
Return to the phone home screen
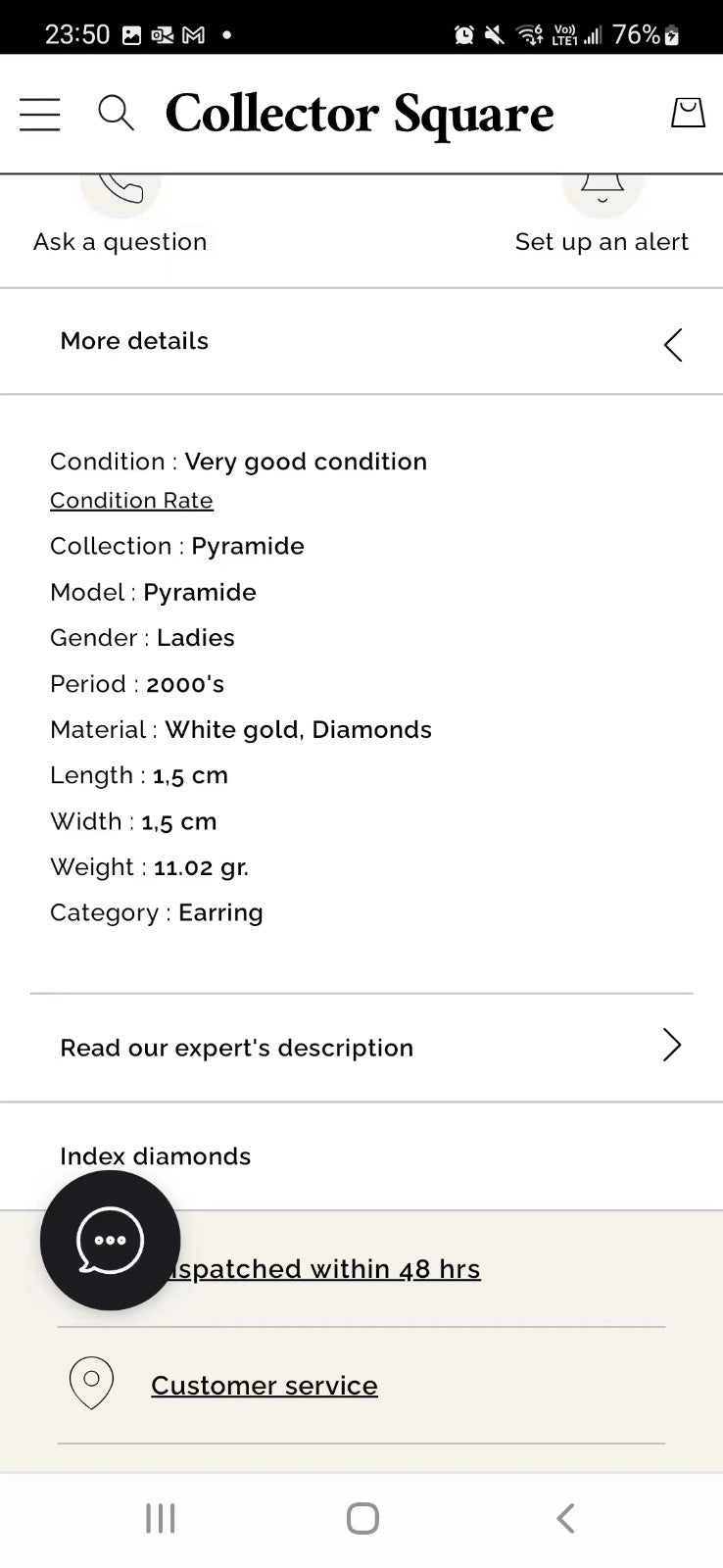pyautogui.click(x=362, y=1518)
